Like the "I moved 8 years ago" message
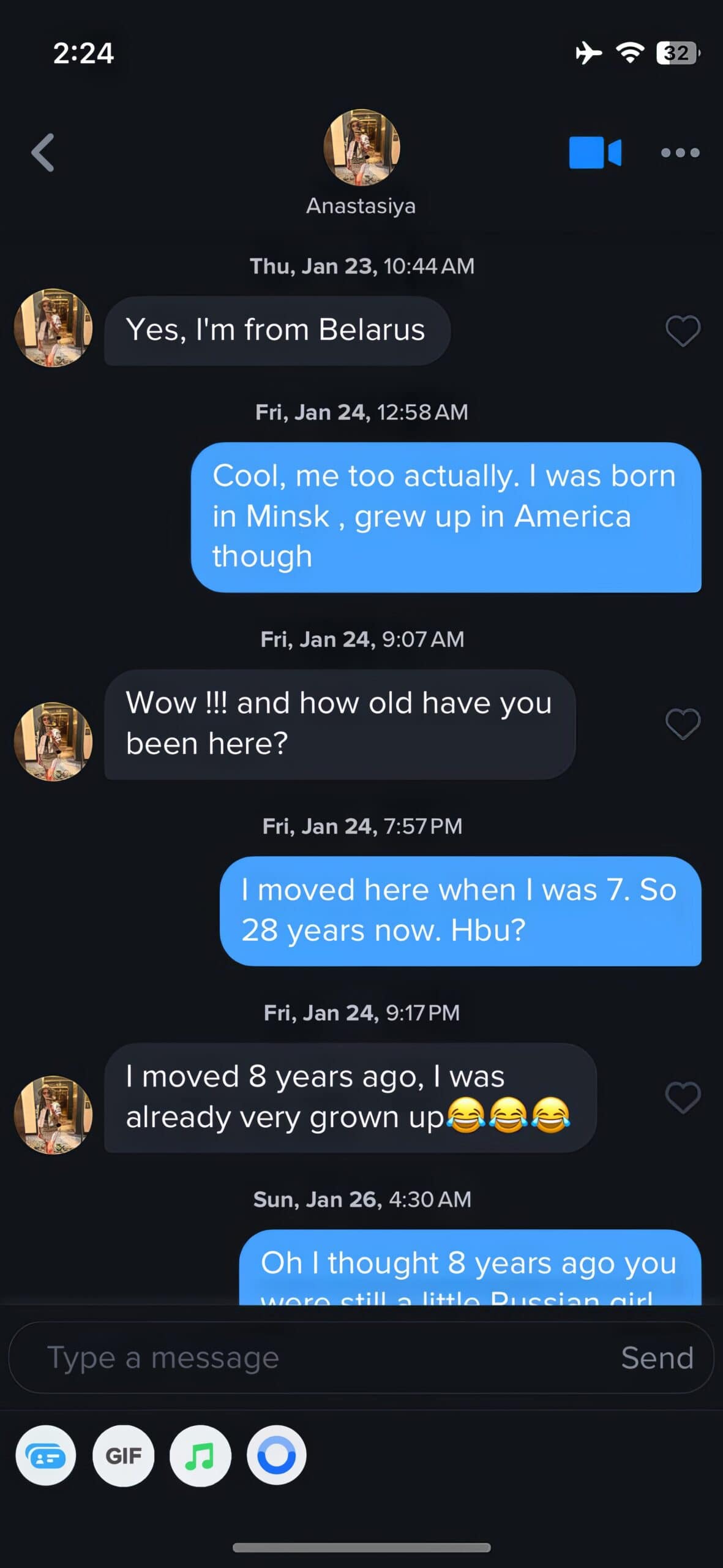The image size is (723, 1568). (683, 1098)
